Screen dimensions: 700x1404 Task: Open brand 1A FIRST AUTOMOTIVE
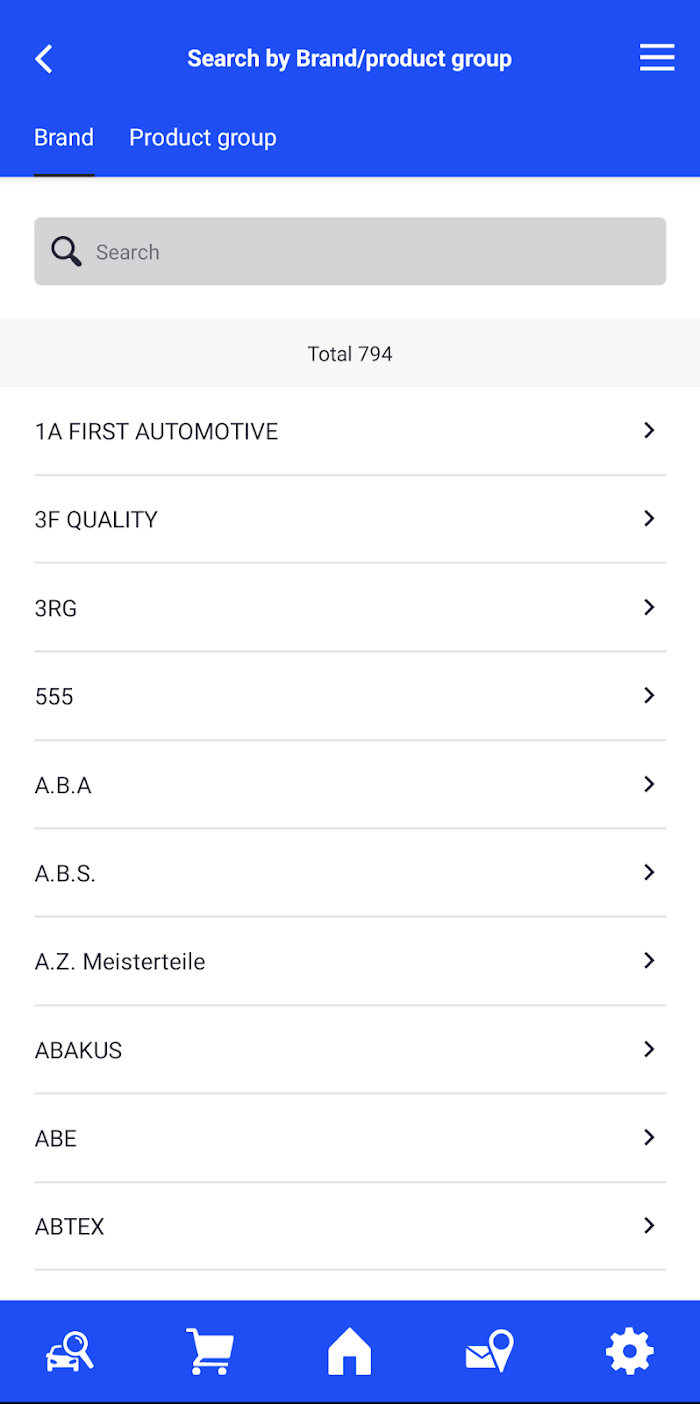350,431
